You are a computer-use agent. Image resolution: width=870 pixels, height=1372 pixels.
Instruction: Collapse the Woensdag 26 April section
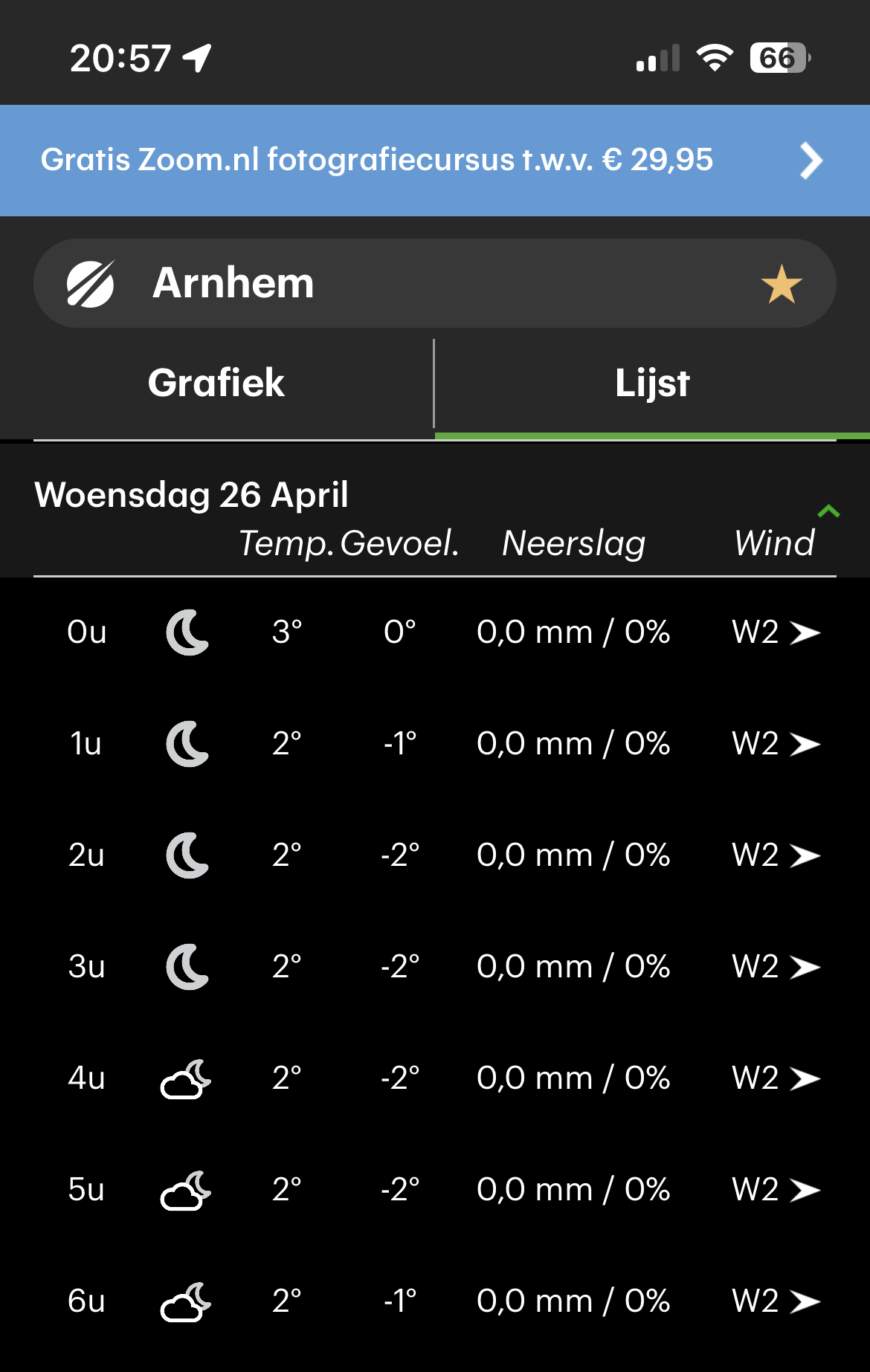point(828,511)
